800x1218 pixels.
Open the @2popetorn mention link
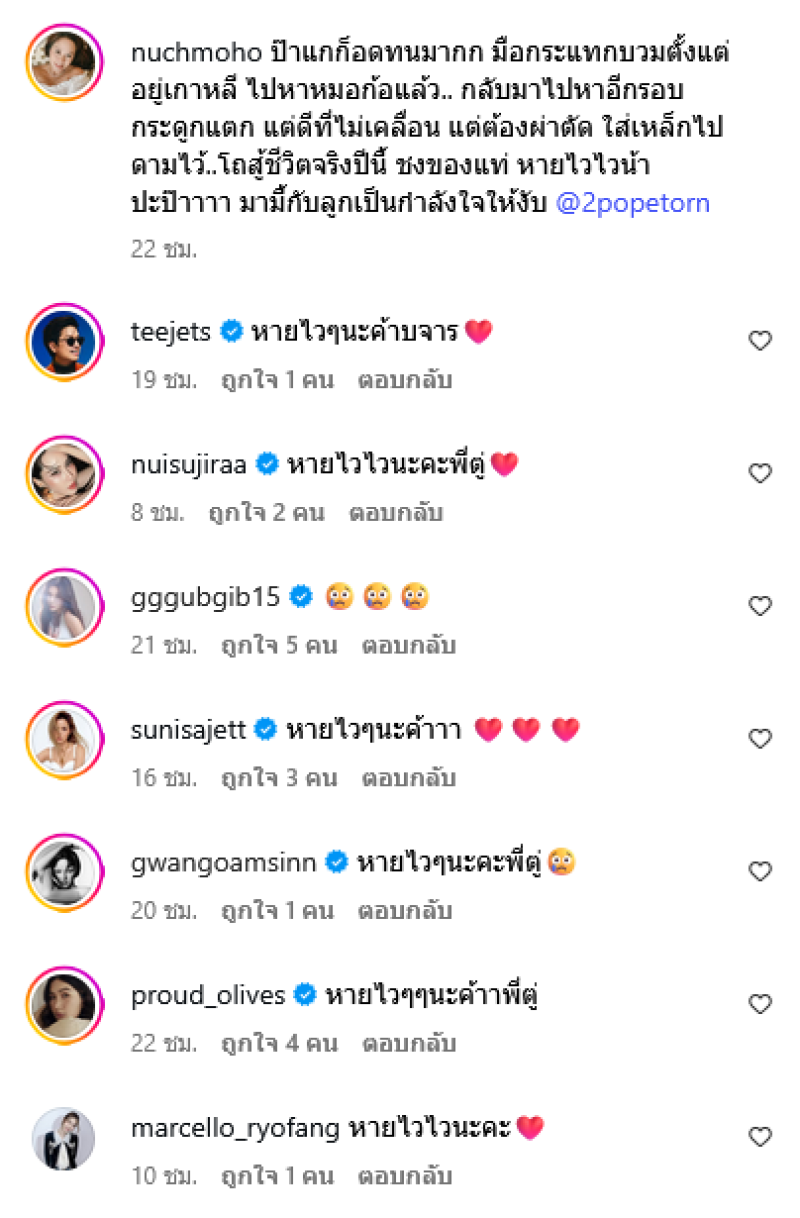click(645, 203)
